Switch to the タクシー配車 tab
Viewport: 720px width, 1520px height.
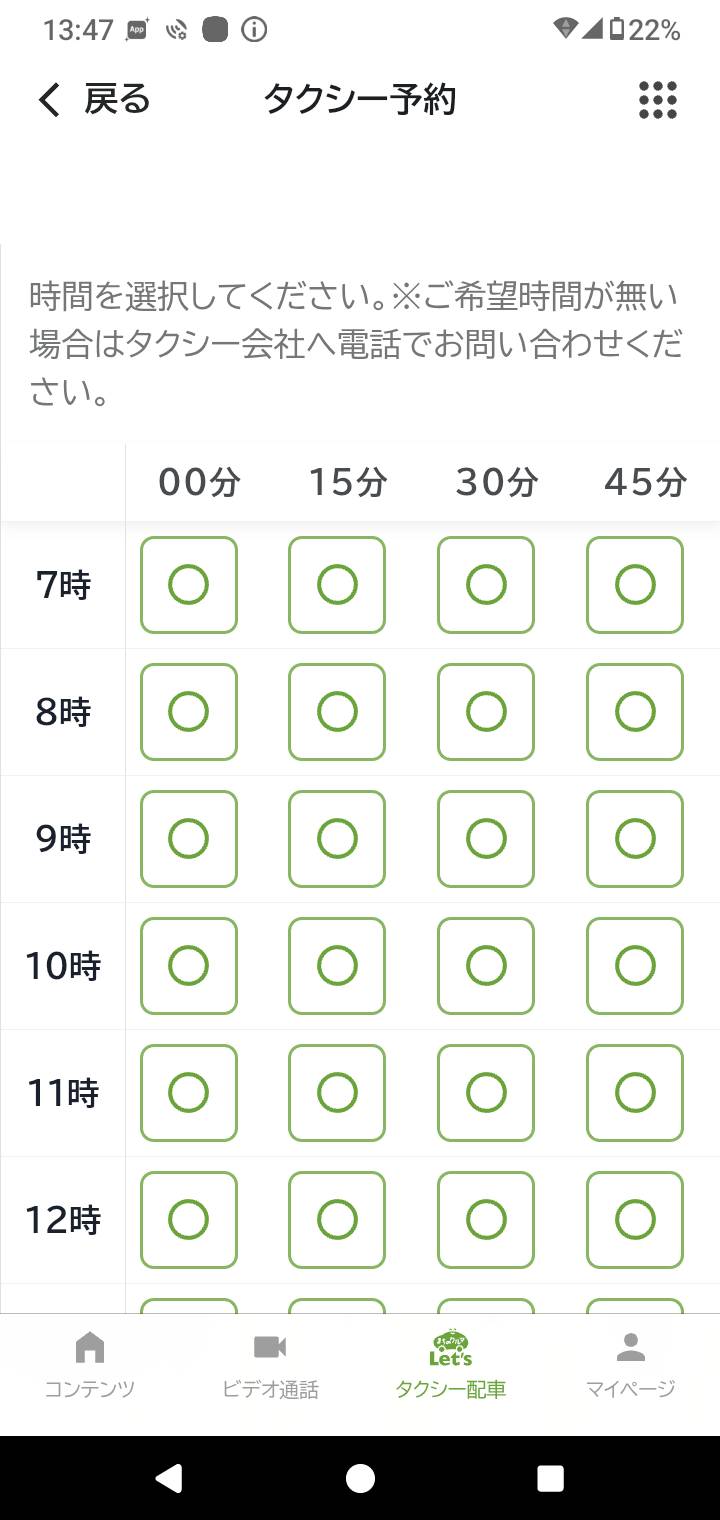[450, 1364]
